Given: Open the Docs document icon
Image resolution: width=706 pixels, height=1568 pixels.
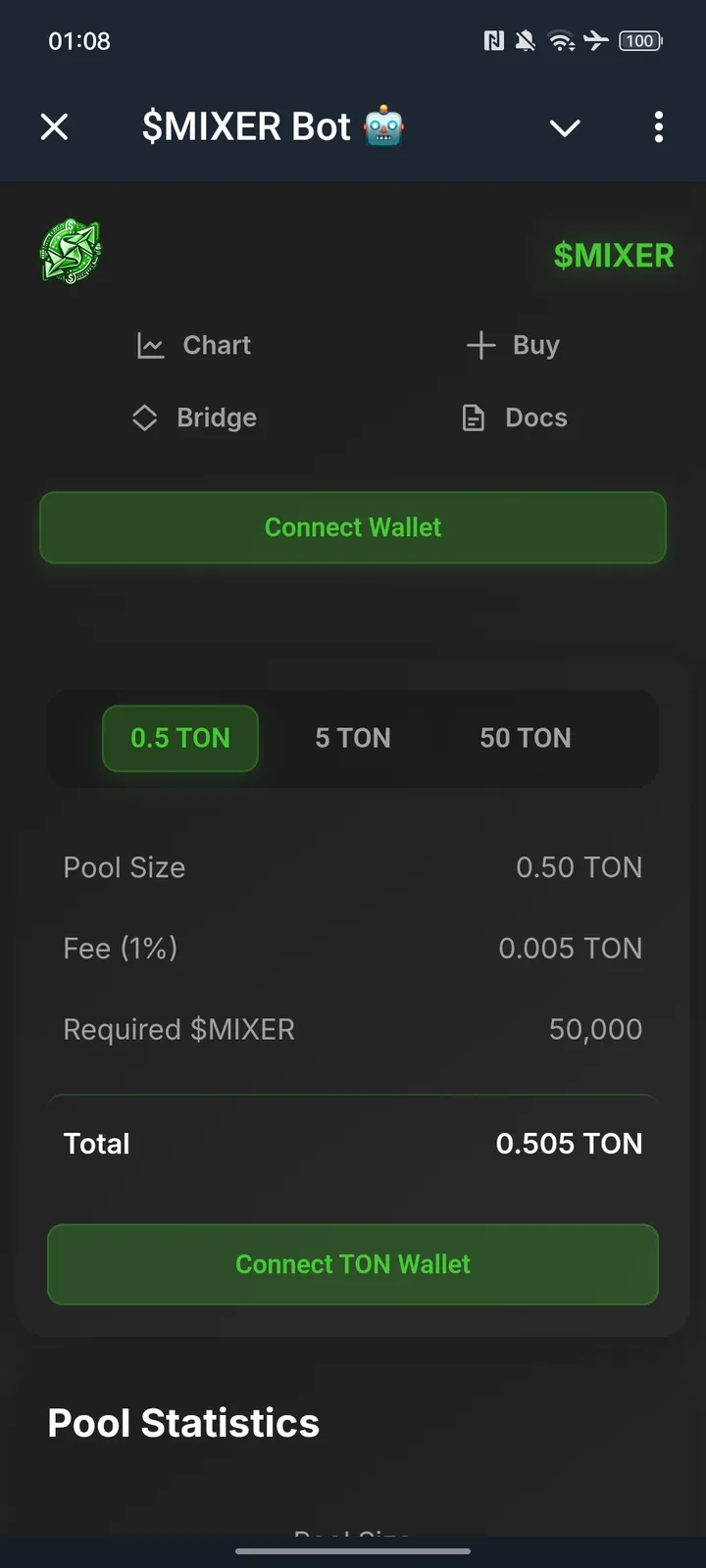Looking at the screenshot, I should [474, 417].
